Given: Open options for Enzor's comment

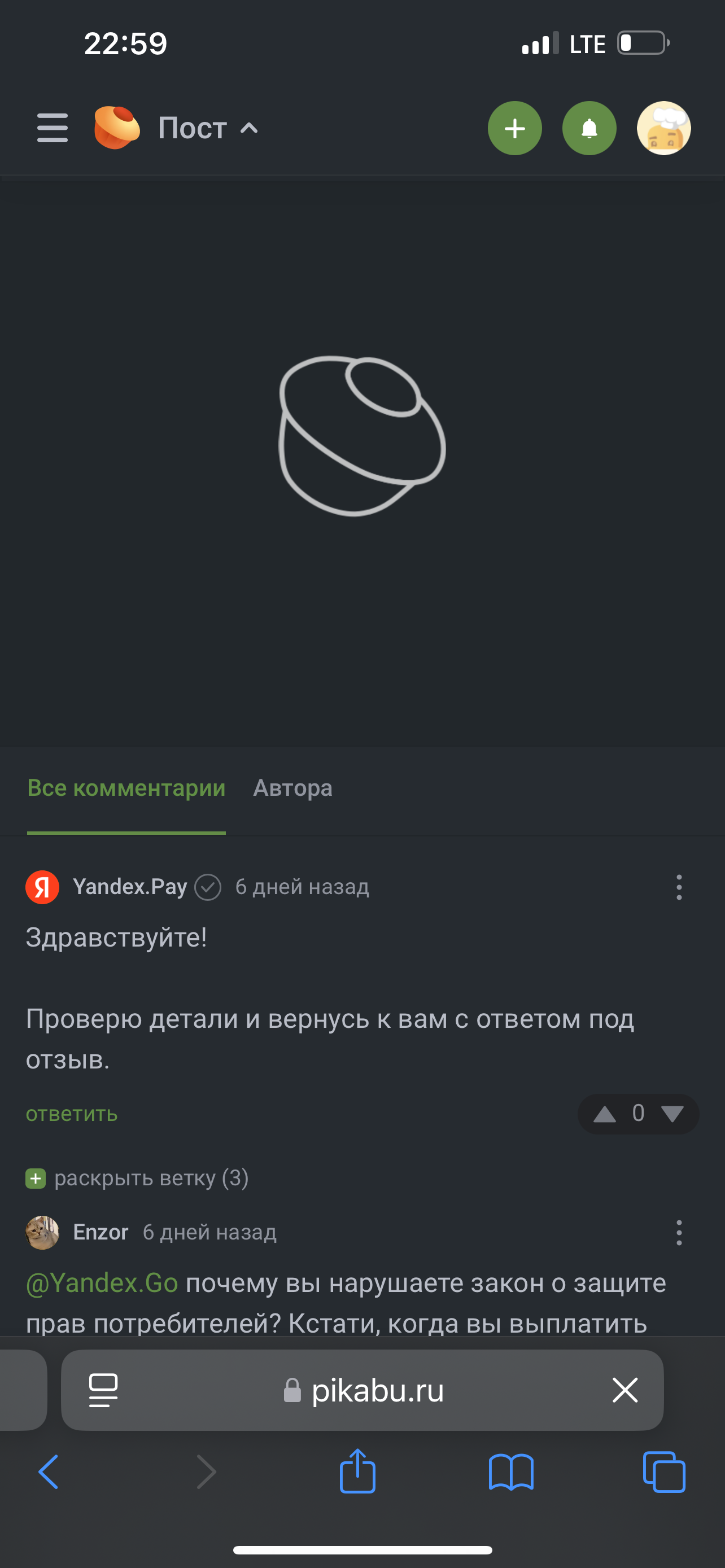Looking at the screenshot, I should pyautogui.click(x=679, y=1233).
